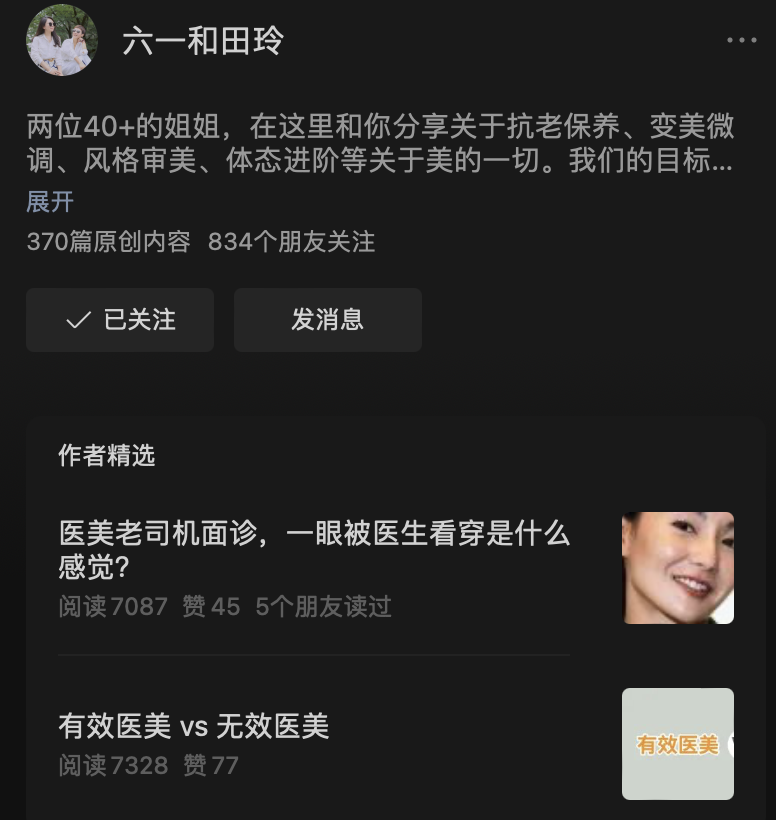Image resolution: width=776 pixels, height=820 pixels.
Task: Open the article 有效医美 vs 无效医美
Action: (x=194, y=726)
